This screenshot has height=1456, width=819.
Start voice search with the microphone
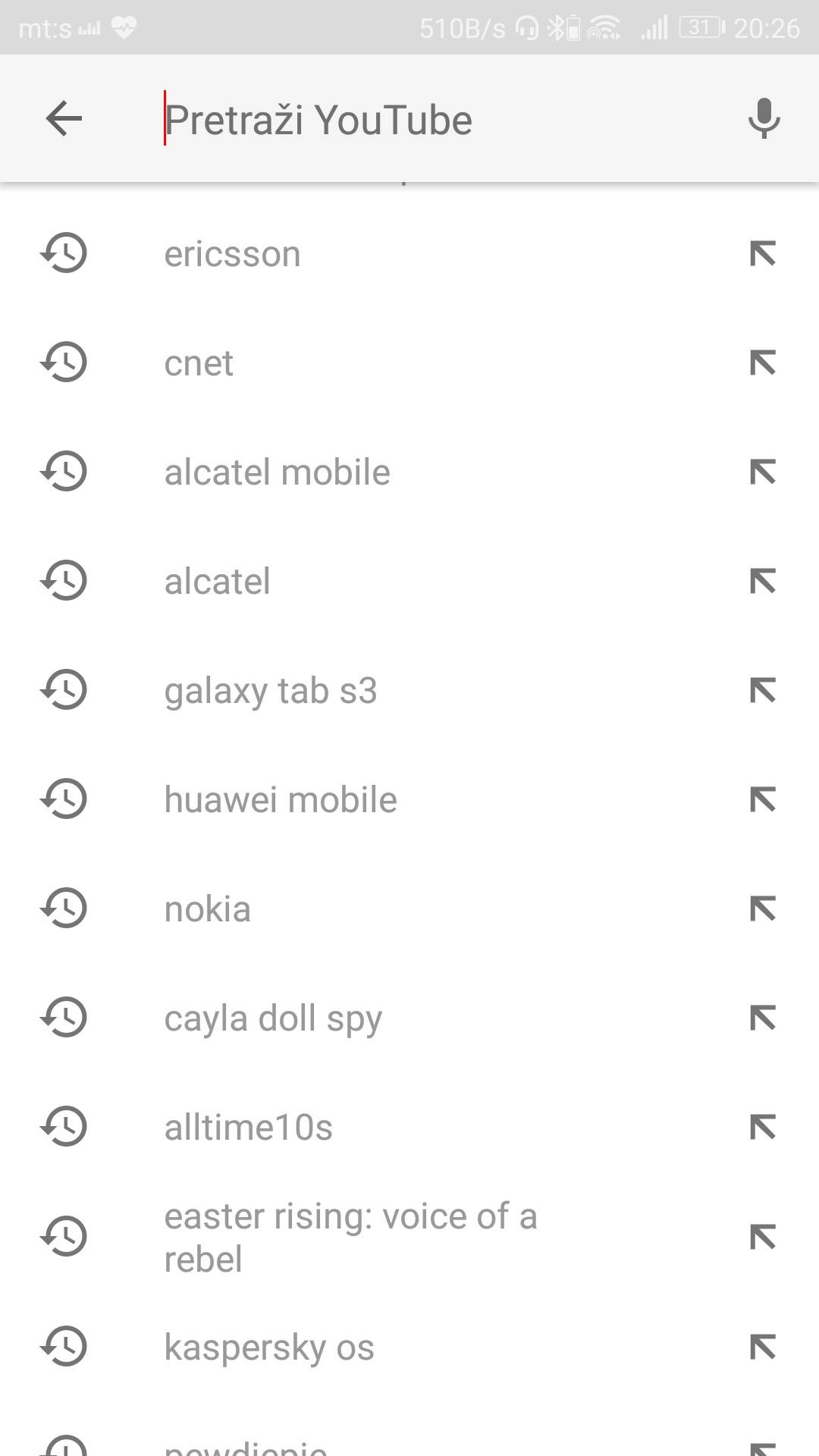763,119
